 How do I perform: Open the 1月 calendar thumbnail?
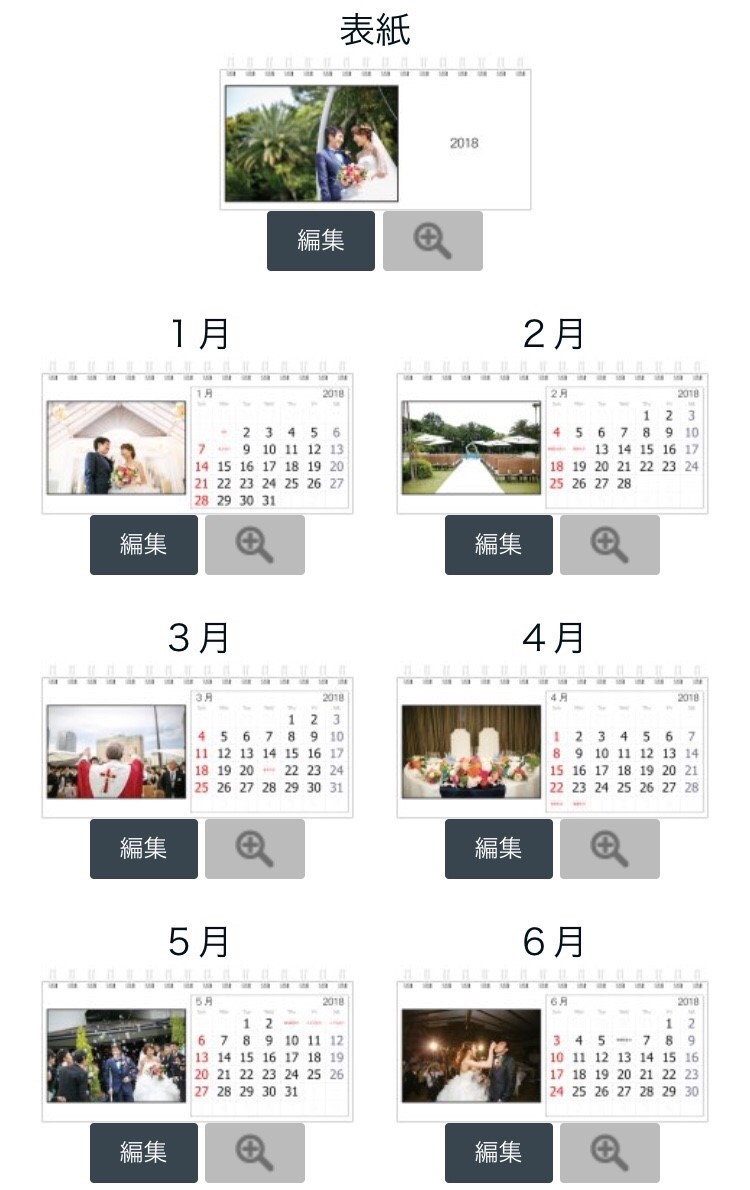tap(197, 444)
